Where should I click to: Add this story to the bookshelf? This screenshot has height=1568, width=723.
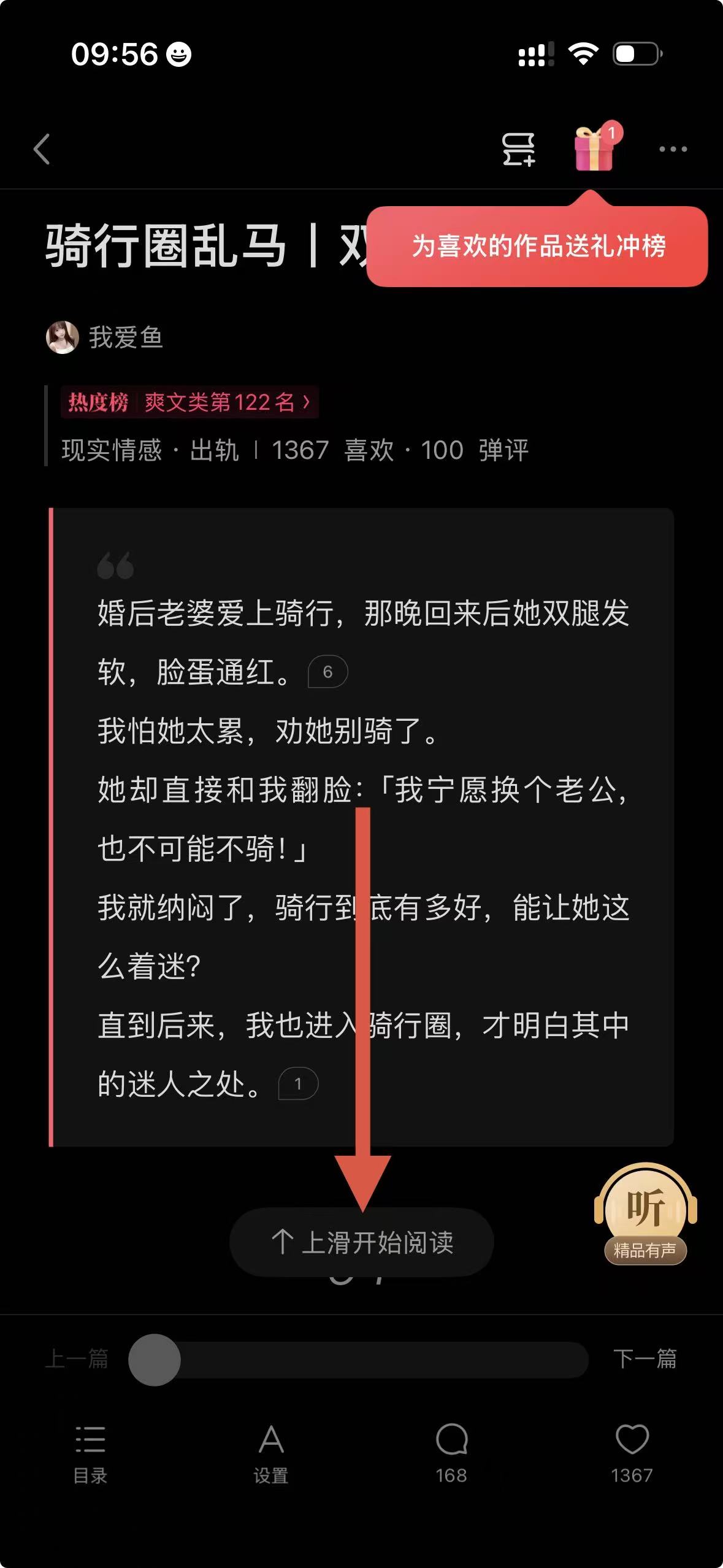click(518, 149)
